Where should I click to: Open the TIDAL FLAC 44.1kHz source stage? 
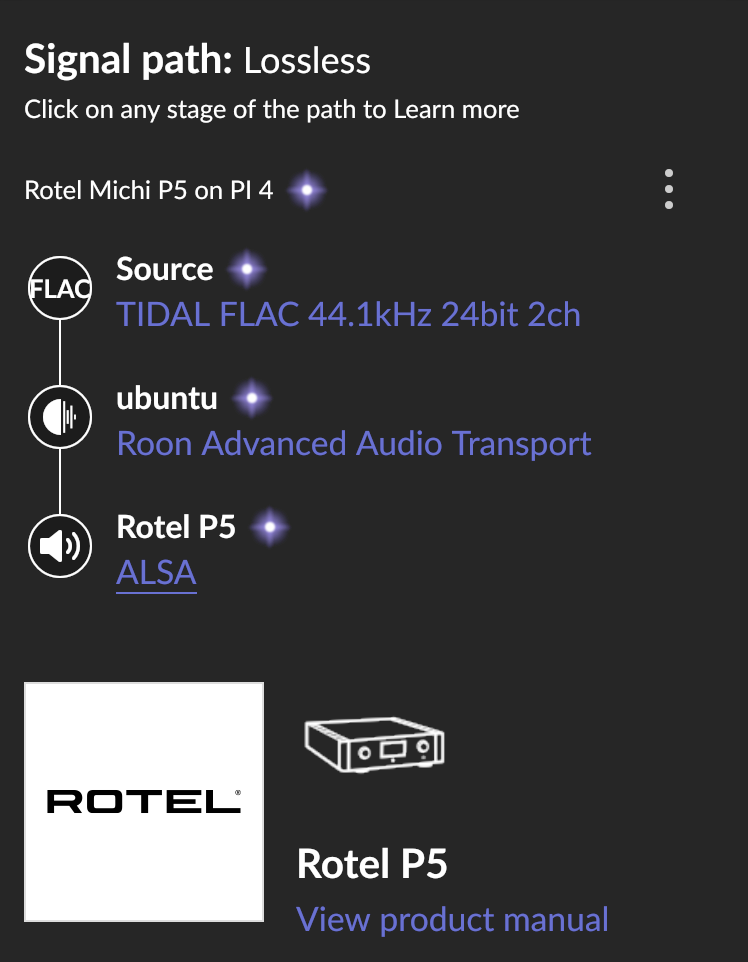(x=348, y=315)
